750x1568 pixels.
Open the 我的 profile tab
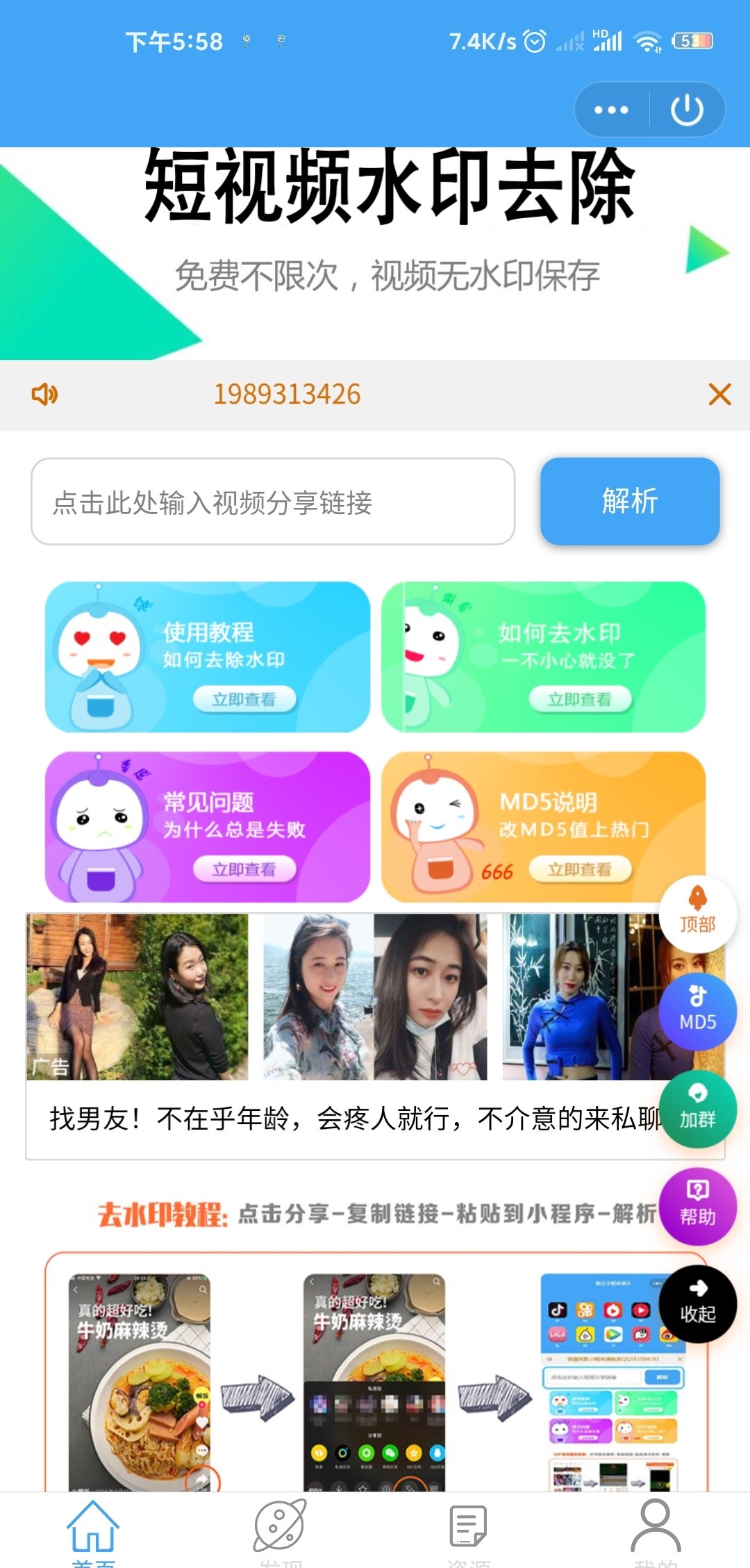pyautogui.click(x=653, y=1528)
